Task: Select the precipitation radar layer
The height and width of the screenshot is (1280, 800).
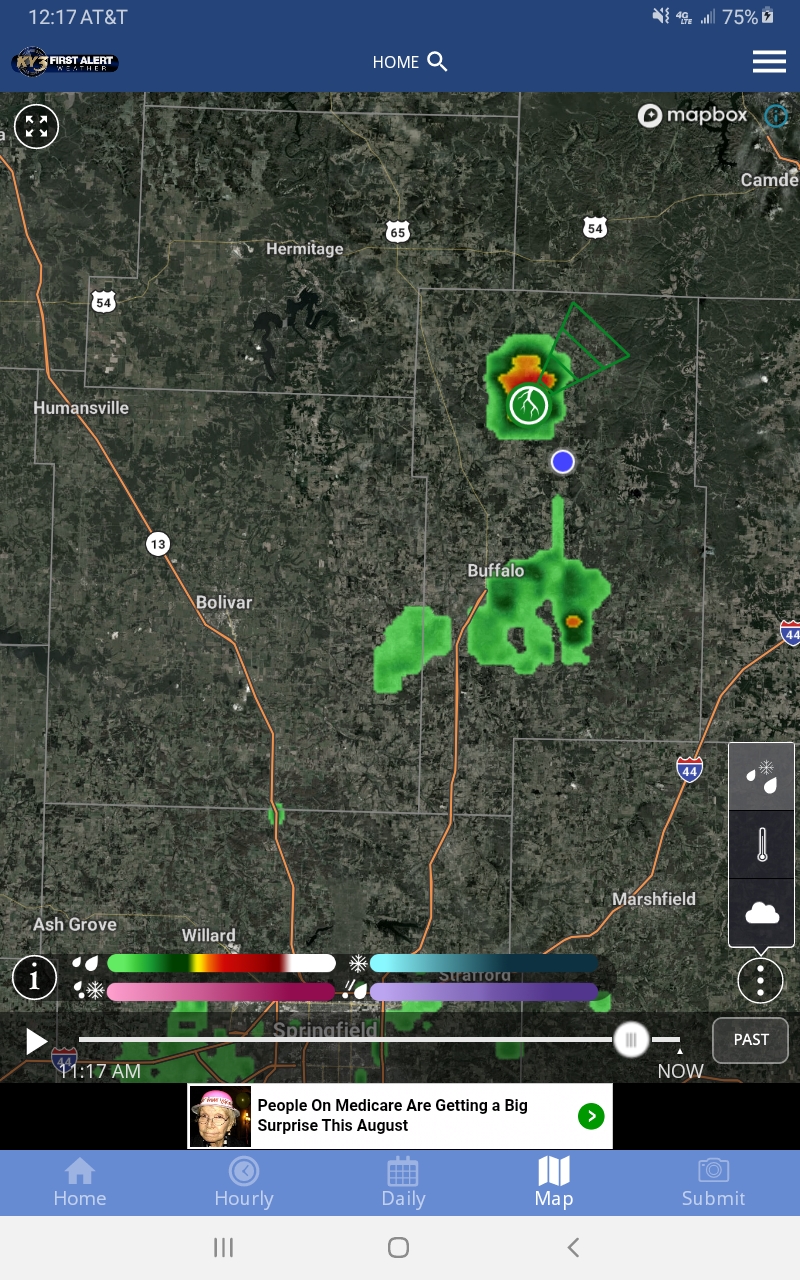Action: point(761,777)
